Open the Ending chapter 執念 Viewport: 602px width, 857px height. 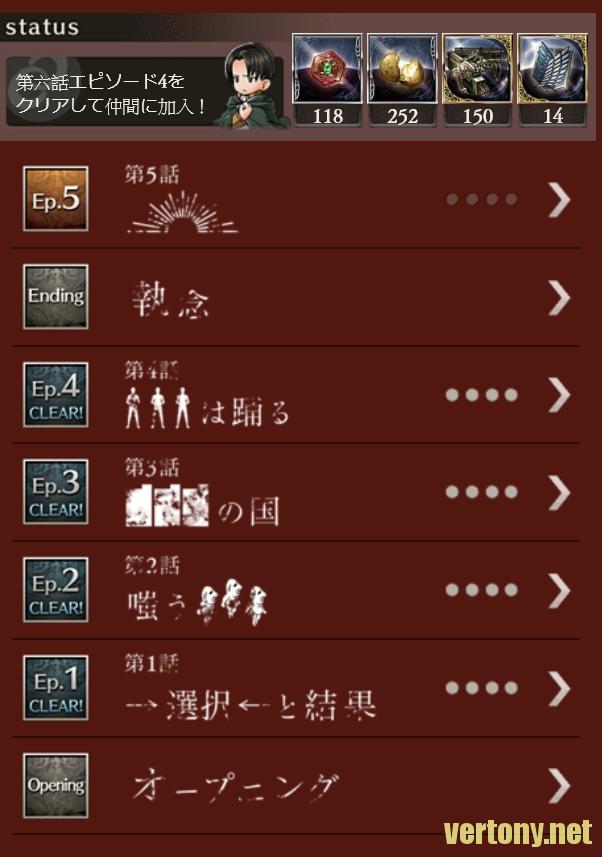[300, 297]
